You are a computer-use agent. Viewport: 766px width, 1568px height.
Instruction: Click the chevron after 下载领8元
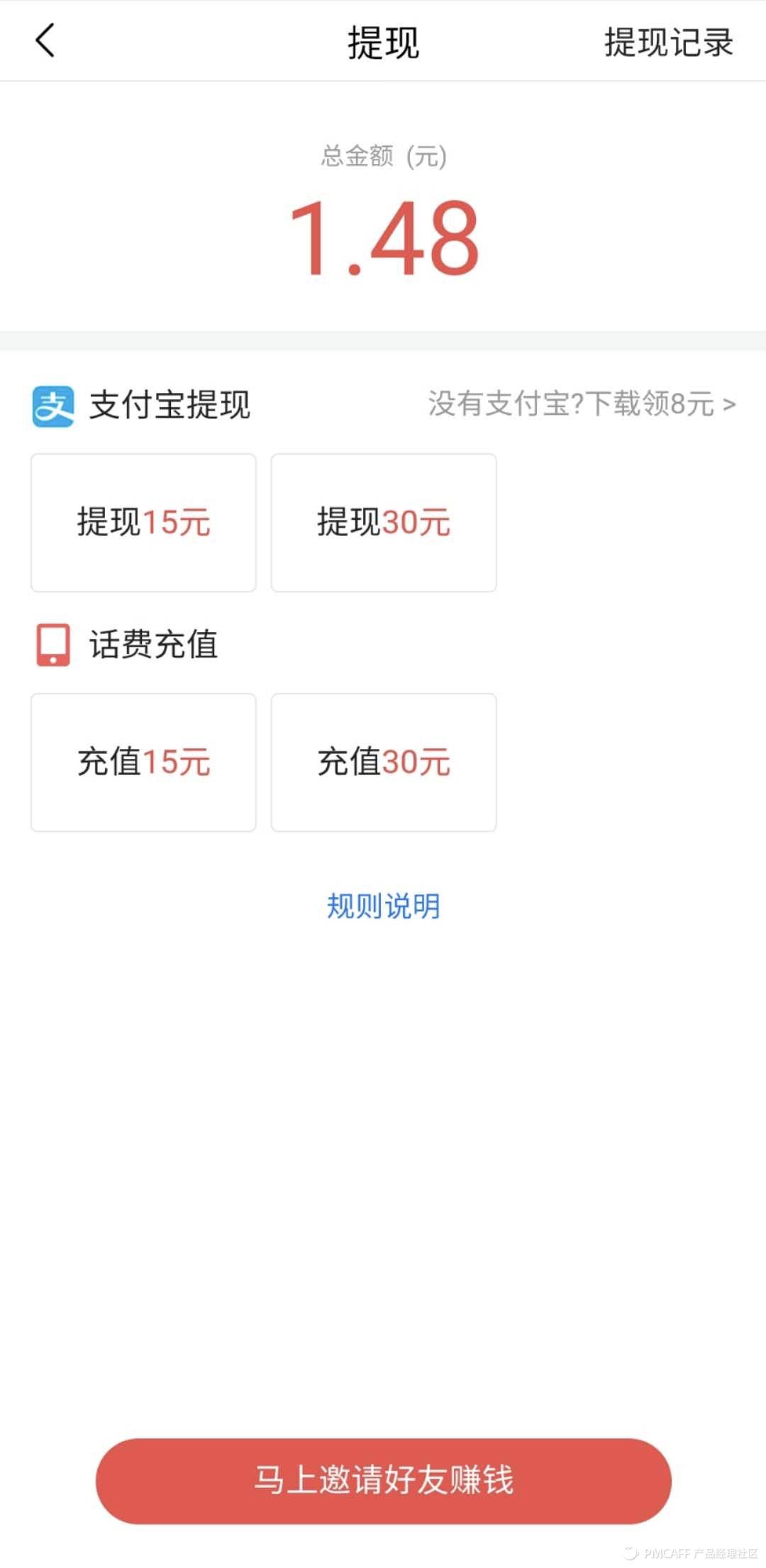pyautogui.click(x=729, y=403)
